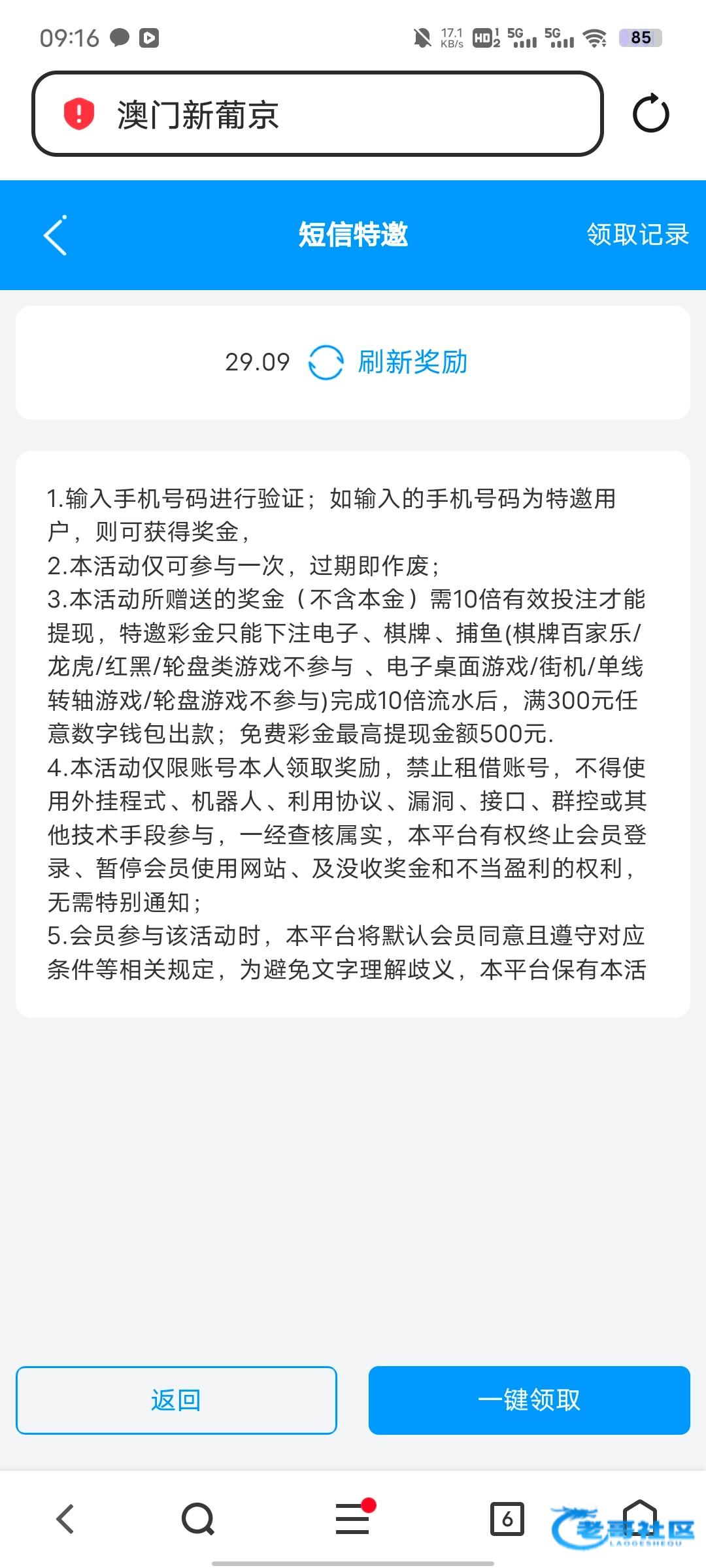Open the tab switcher showing 6 tabs
The height and width of the screenshot is (1568, 706).
click(507, 1519)
